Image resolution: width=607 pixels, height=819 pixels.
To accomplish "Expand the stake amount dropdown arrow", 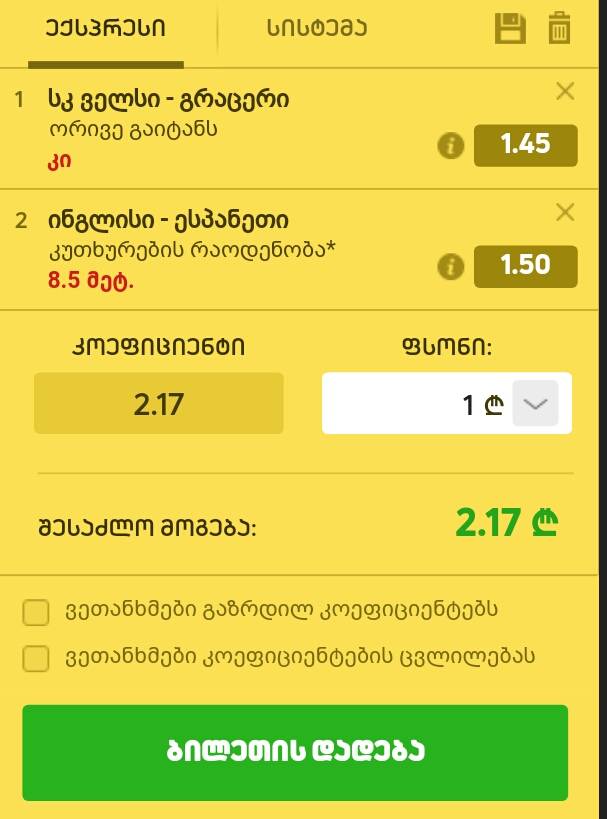I will click(536, 404).
